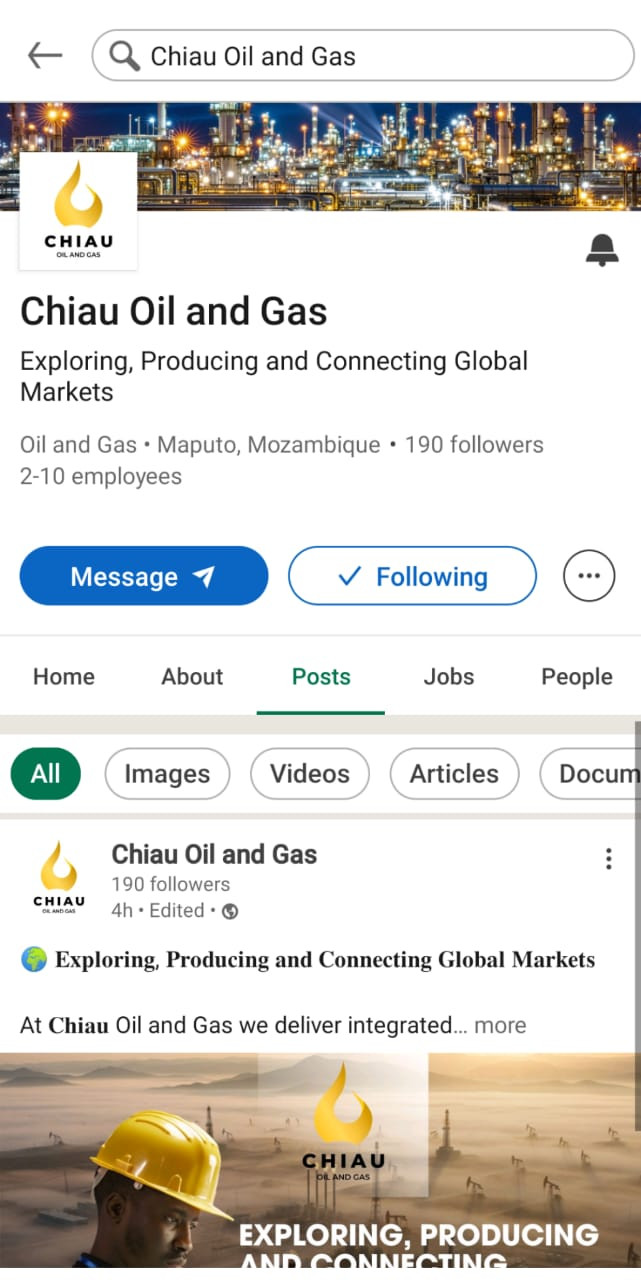Message Chiau Oil and Gas
The image size is (641, 1280).
pyautogui.click(x=144, y=576)
